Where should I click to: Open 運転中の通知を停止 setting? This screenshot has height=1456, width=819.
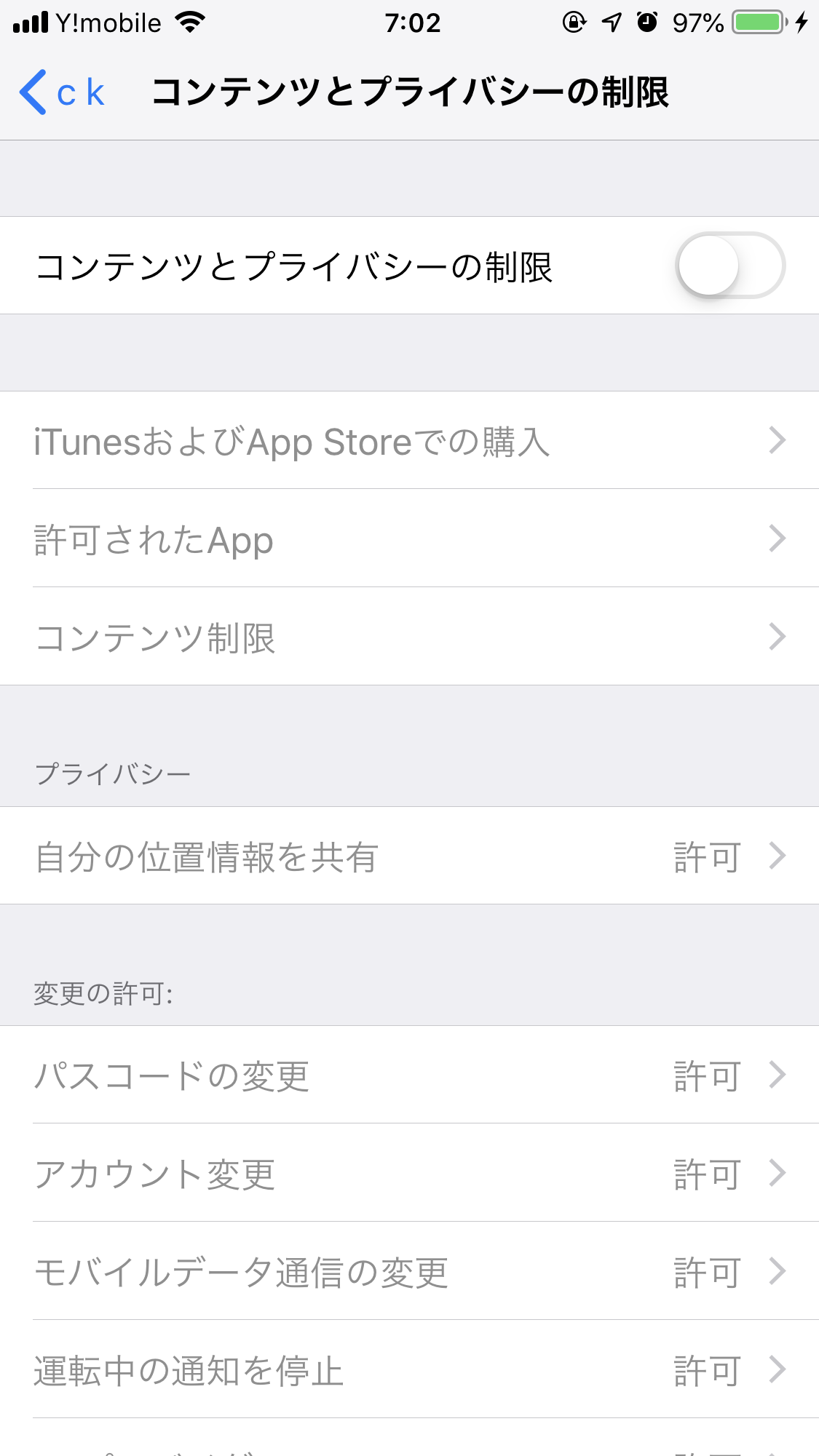click(x=409, y=1370)
